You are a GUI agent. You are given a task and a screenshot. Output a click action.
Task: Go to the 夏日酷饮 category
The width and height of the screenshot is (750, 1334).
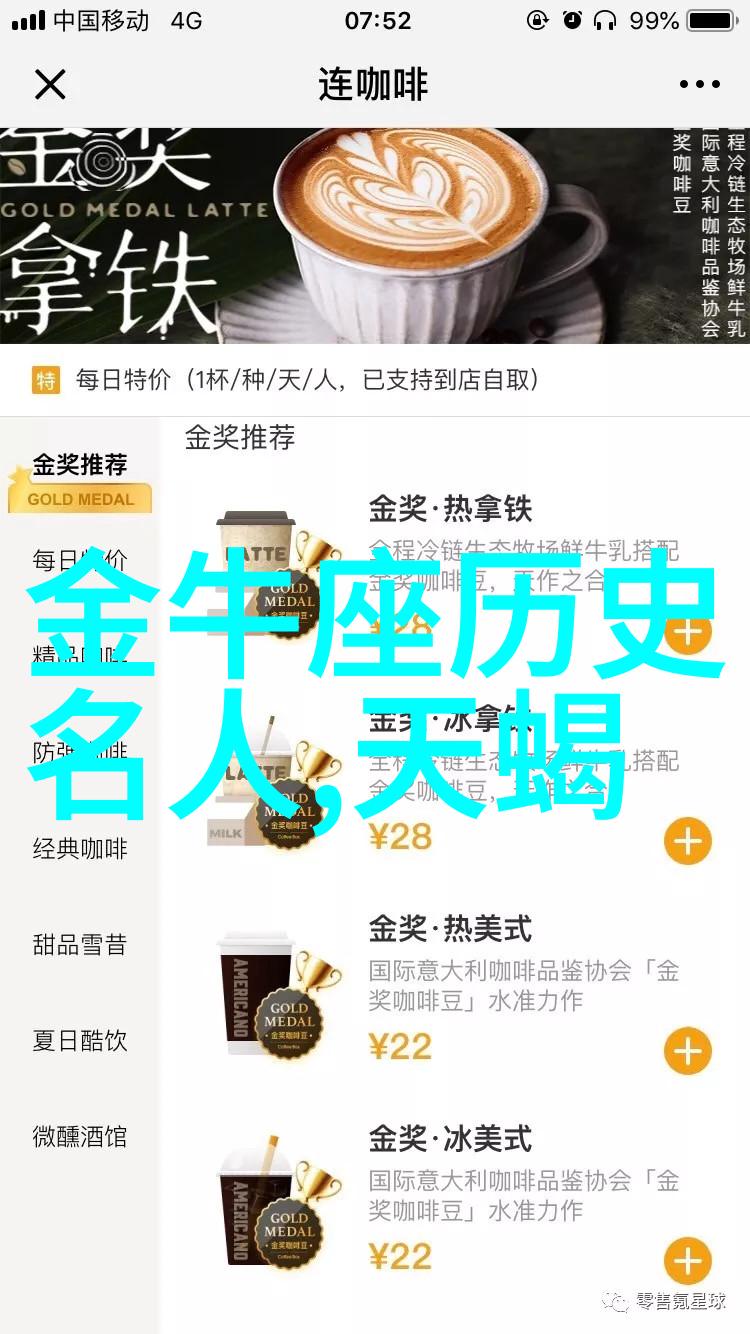[80, 1041]
